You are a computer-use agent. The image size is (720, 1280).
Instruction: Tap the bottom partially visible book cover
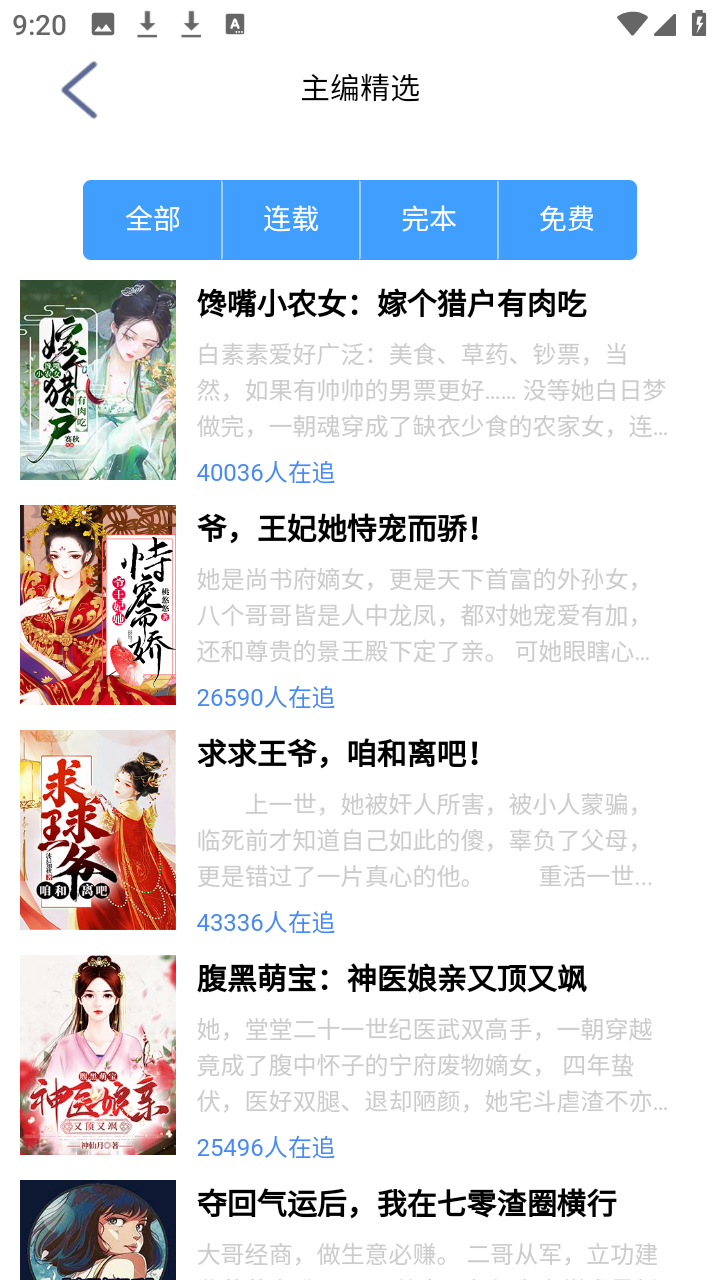[97, 1240]
